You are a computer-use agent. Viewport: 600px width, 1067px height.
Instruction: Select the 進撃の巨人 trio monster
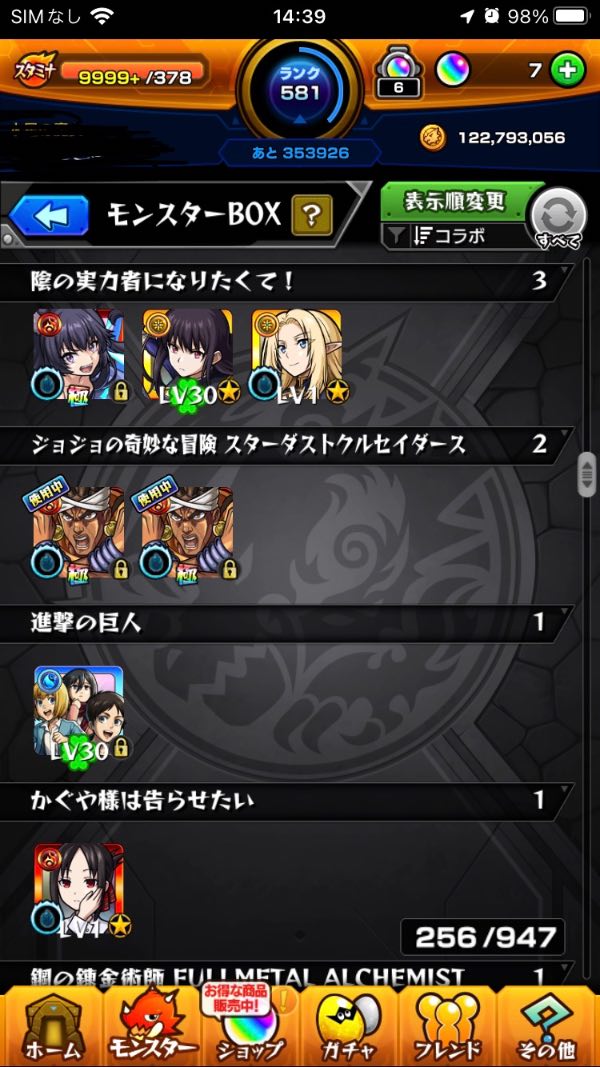pyautogui.click(x=79, y=711)
